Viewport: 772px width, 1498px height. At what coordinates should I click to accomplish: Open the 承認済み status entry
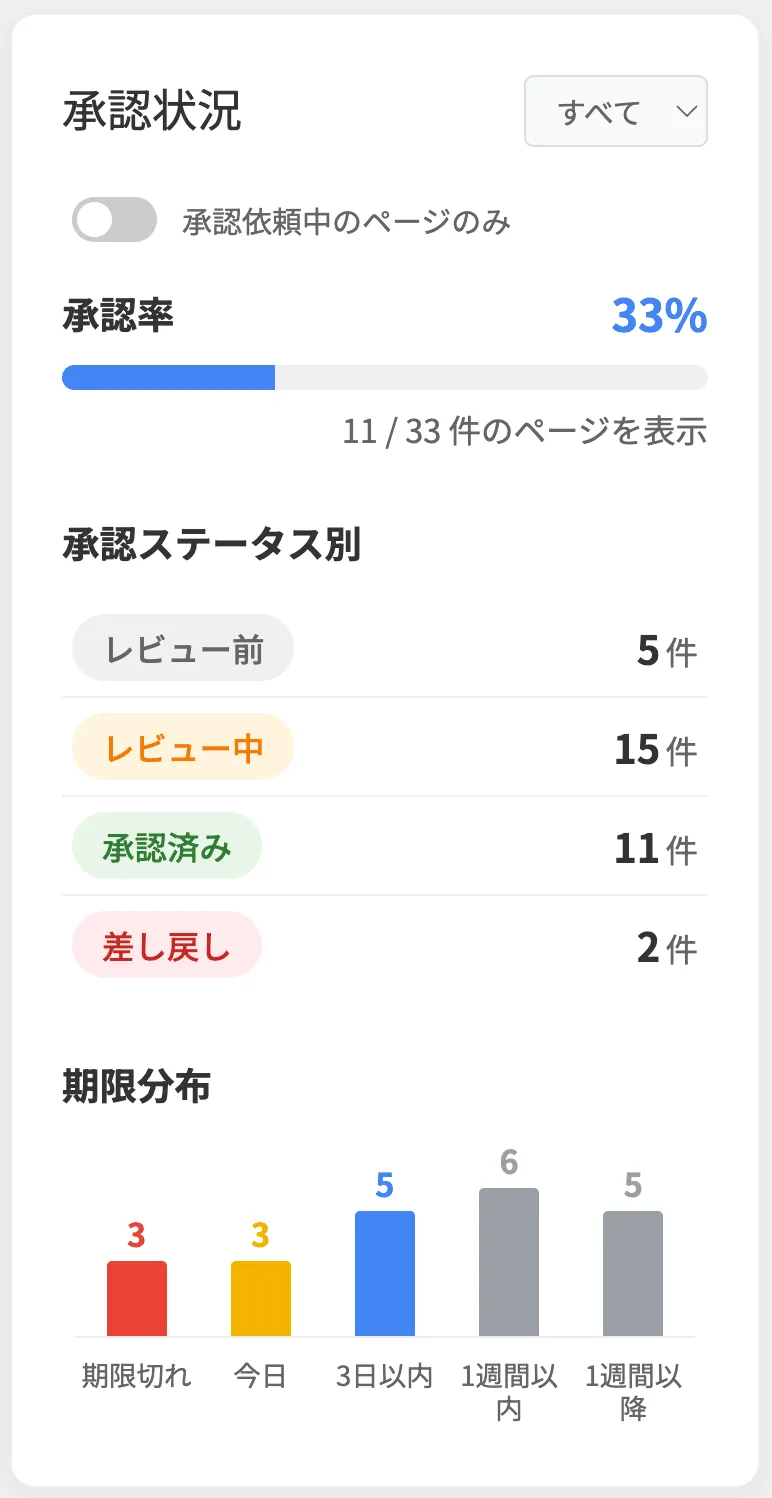coord(166,848)
